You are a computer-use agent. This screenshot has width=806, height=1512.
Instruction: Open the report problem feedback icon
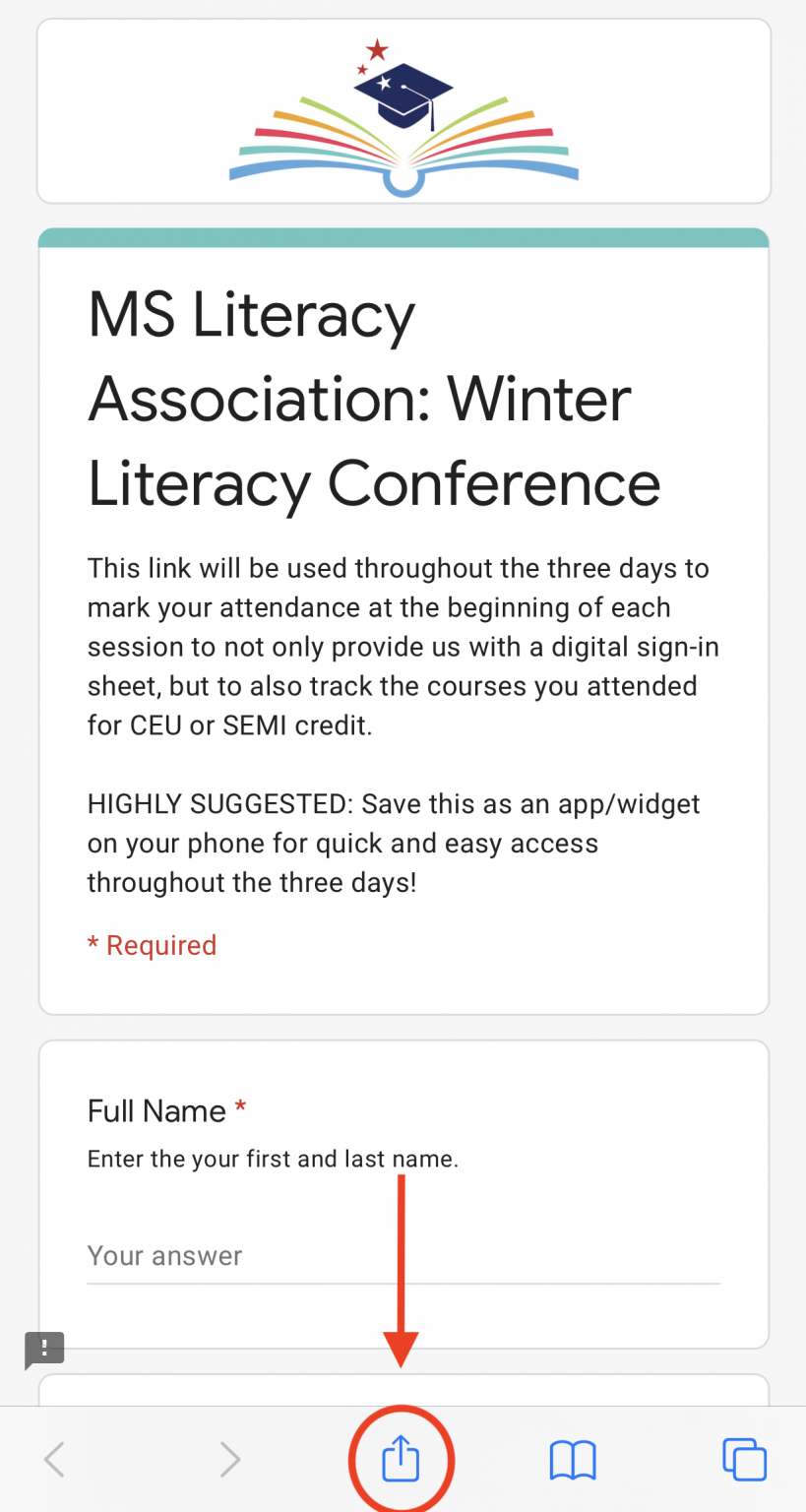(44, 1350)
